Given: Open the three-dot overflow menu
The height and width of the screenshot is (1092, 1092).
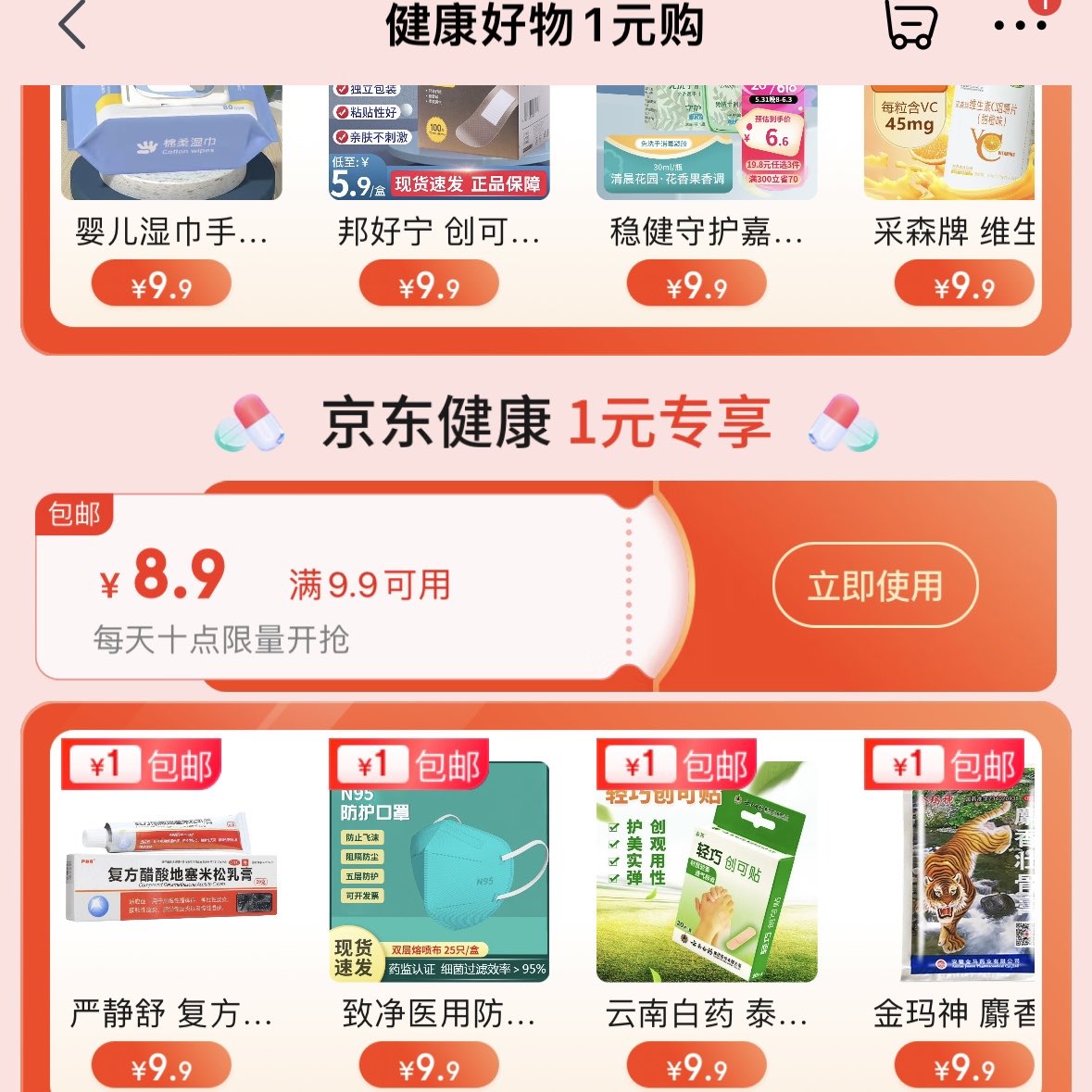Looking at the screenshot, I should pyautogui.click(x=1020, y=25).
